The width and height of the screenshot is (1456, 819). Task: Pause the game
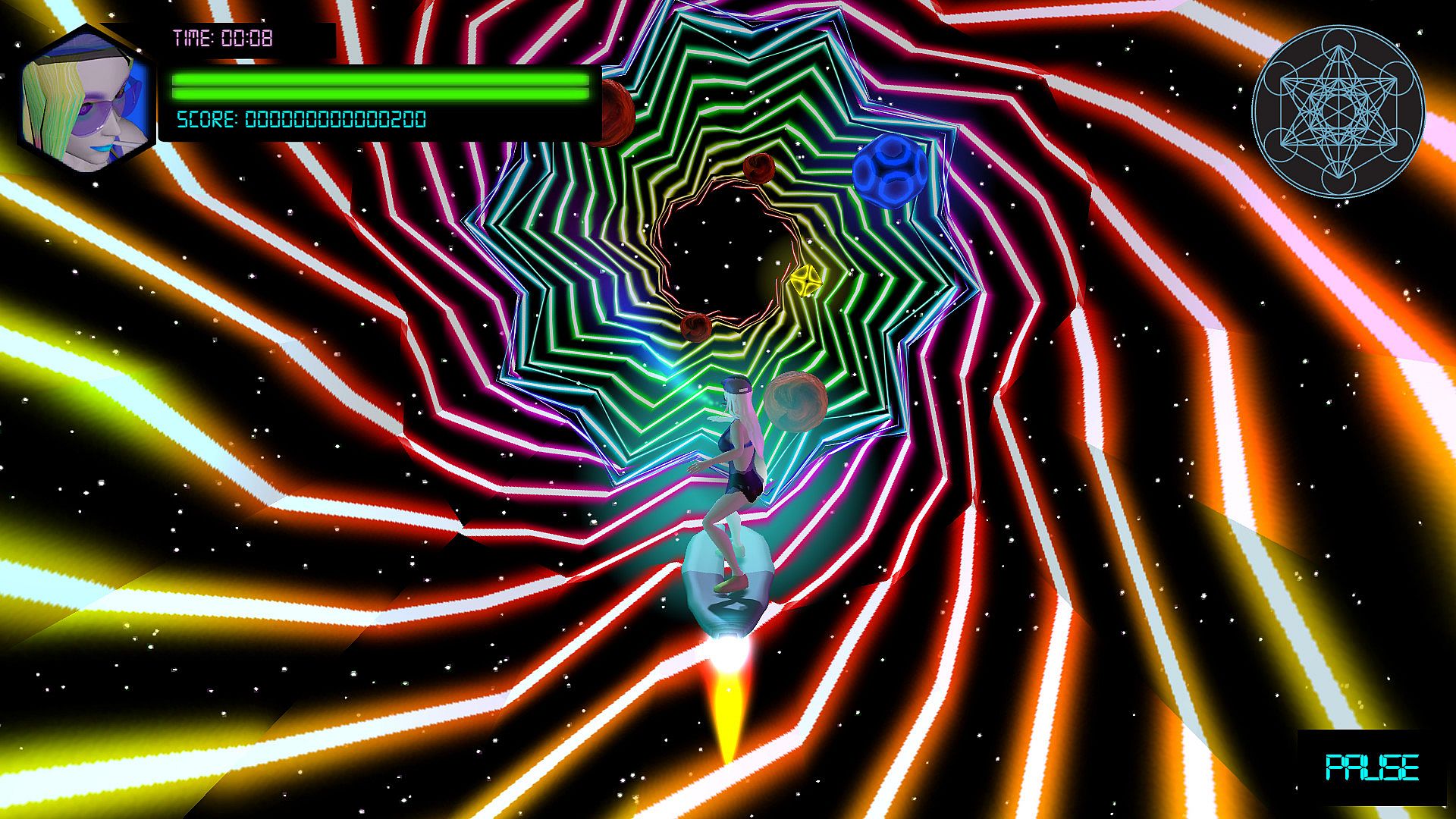coord(1371,767)
